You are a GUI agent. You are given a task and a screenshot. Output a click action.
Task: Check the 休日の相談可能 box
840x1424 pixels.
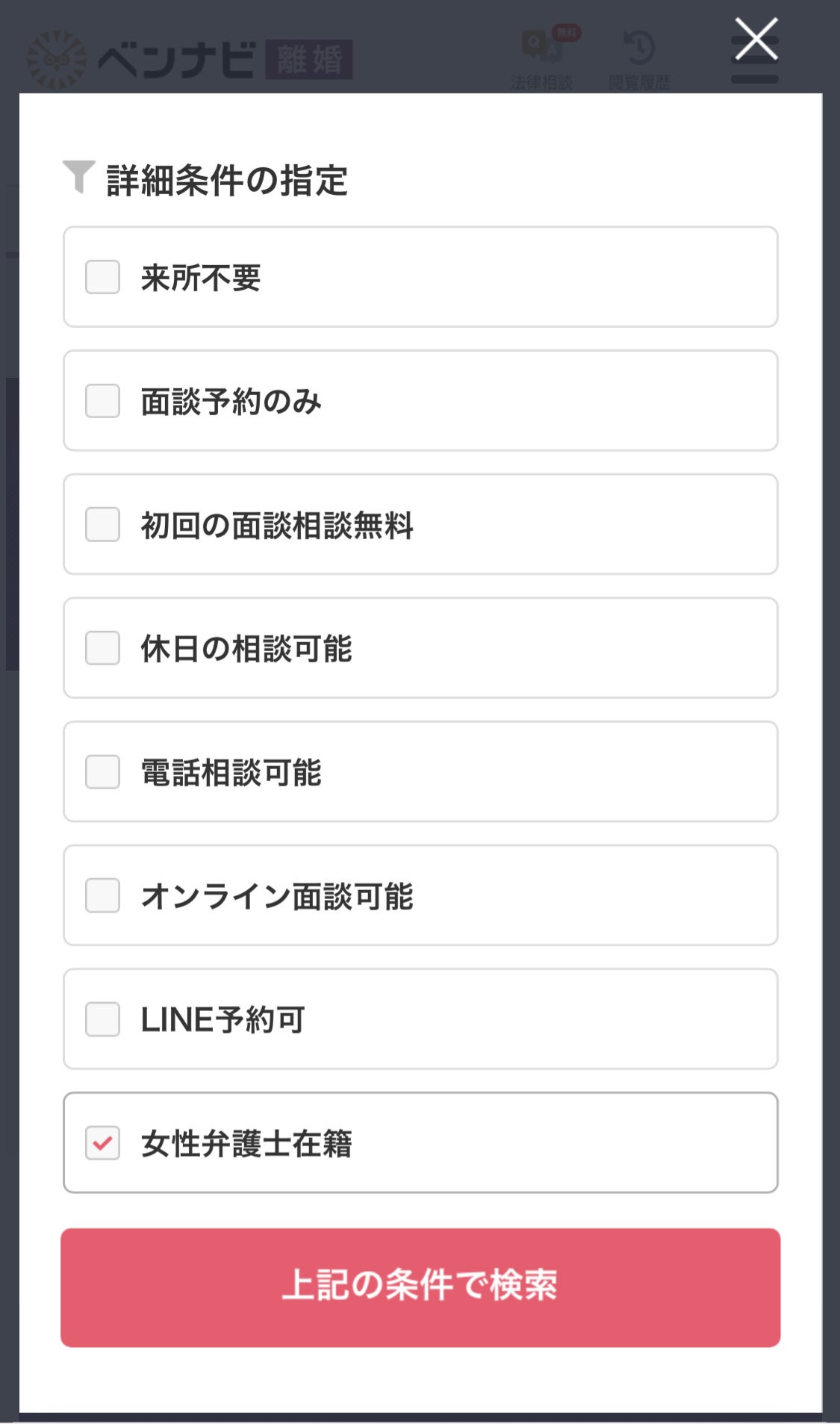103,647
